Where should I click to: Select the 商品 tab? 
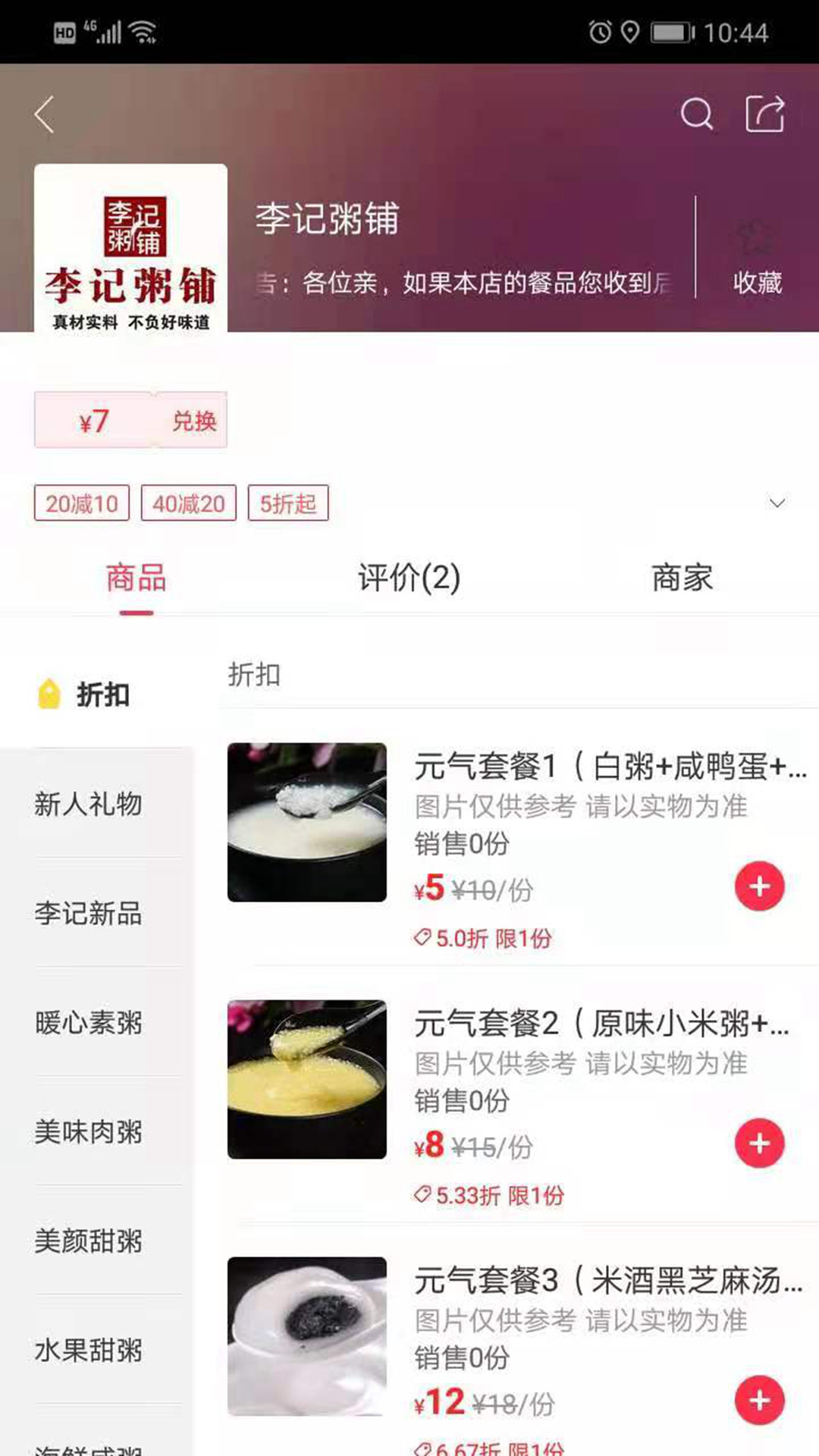click(x=136, y=579)
